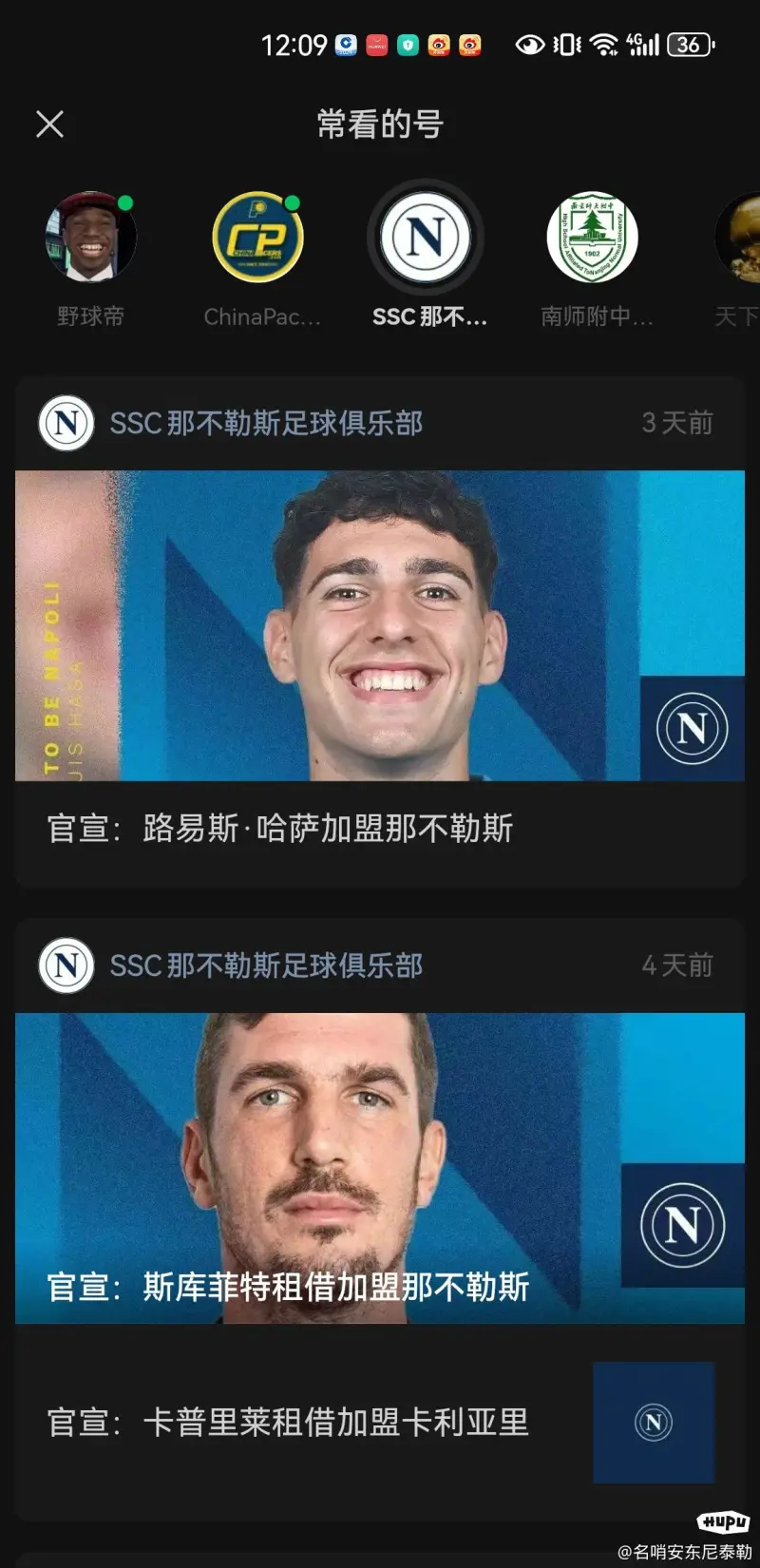Viewport: 760px width, 1568px height.
Task: Tap the Napoli badge thumbnail next to 卡普里莱 article
Action: [x=654, y=1424]
